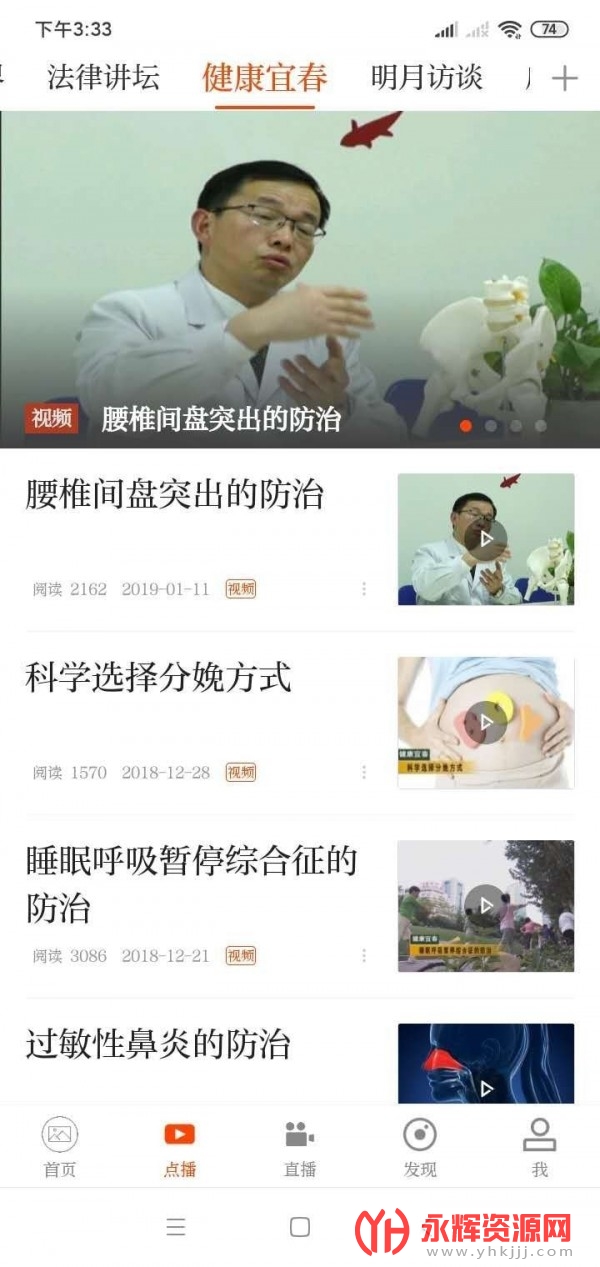Go to the 首页 tab
This screenshot has height=1267, width=600.
[x=60, y=1147]
